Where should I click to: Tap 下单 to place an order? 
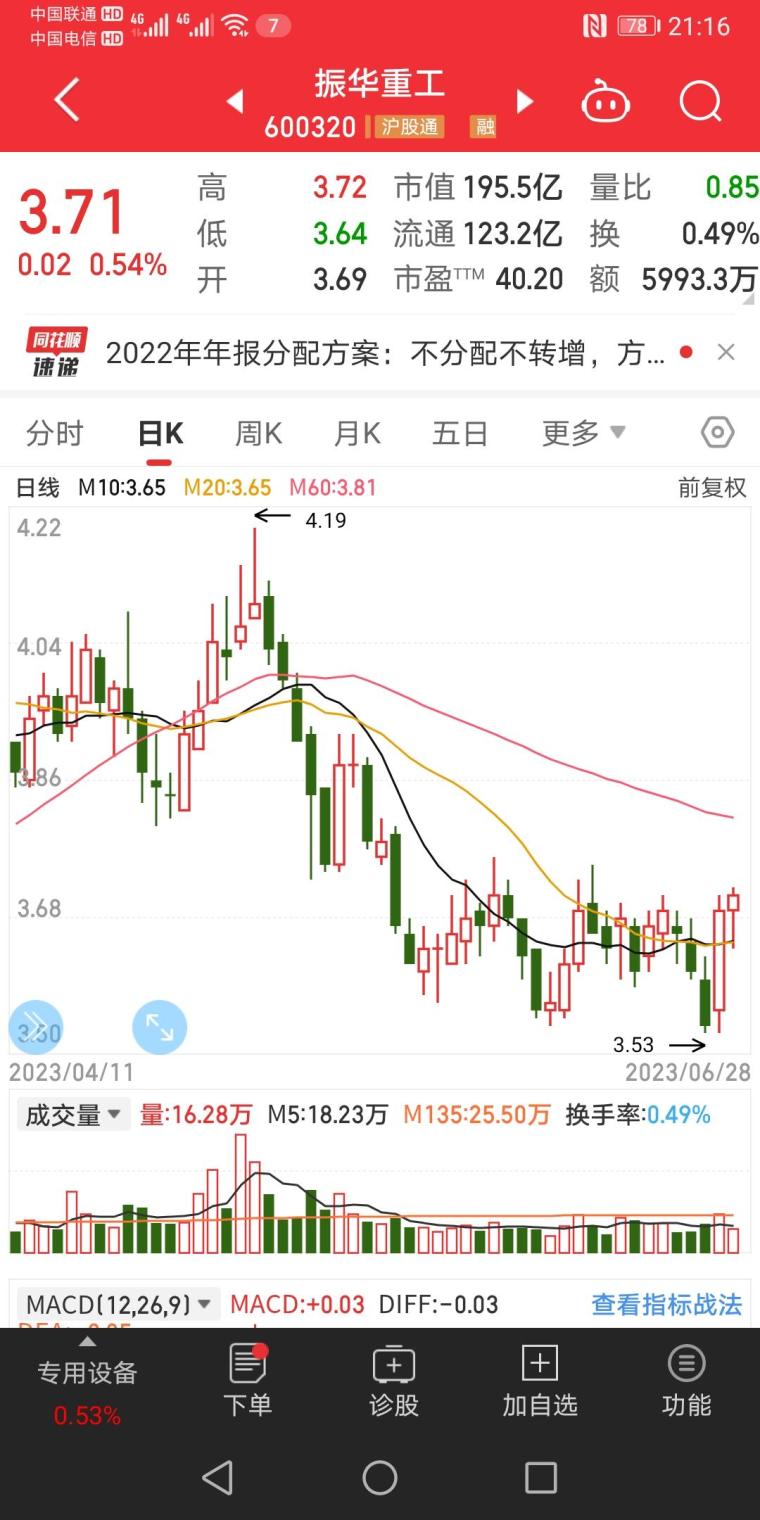247,1381
